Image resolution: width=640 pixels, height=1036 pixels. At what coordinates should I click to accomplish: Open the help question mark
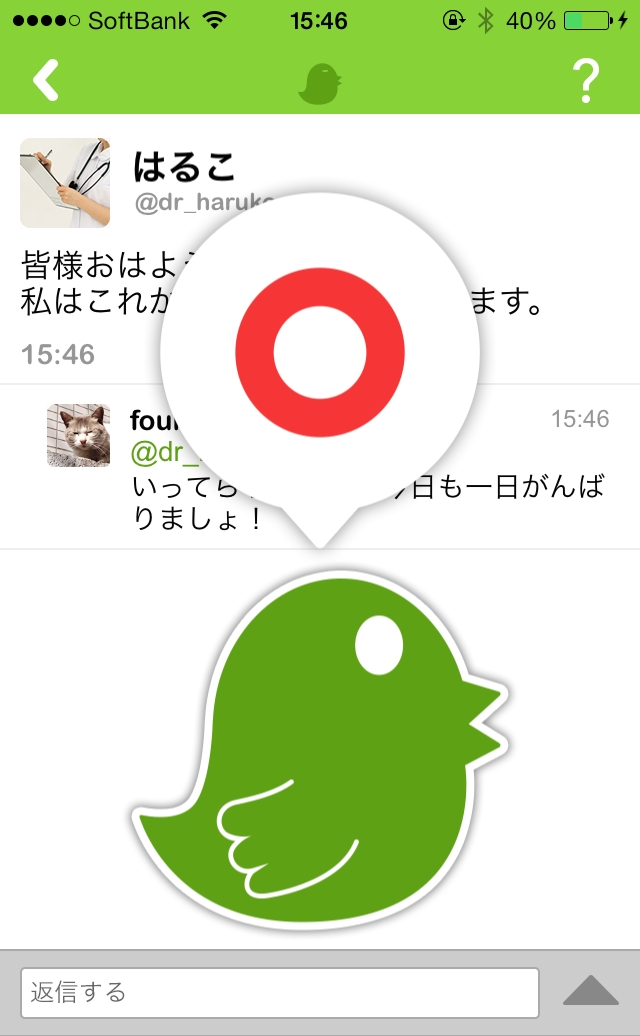pos(587,81)
